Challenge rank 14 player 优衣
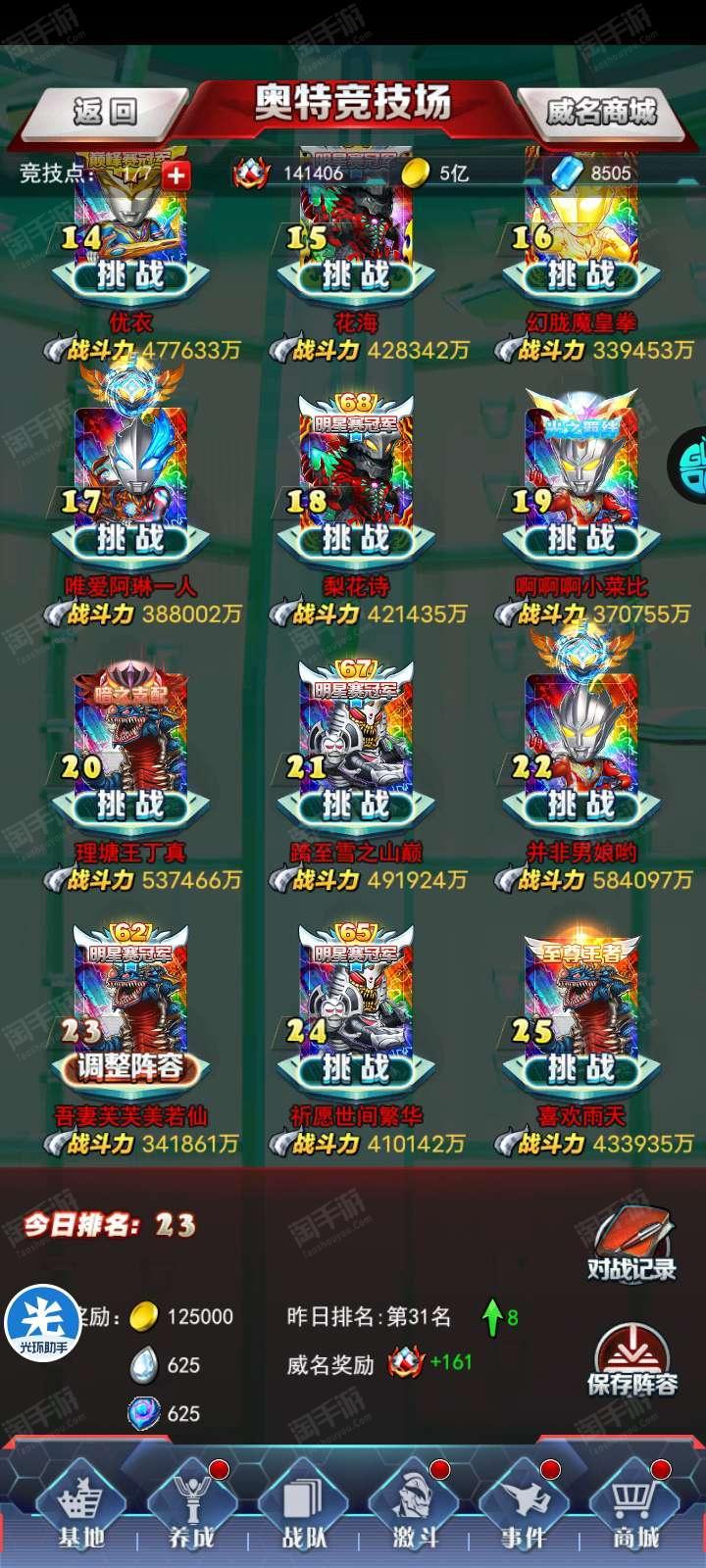 129,275
